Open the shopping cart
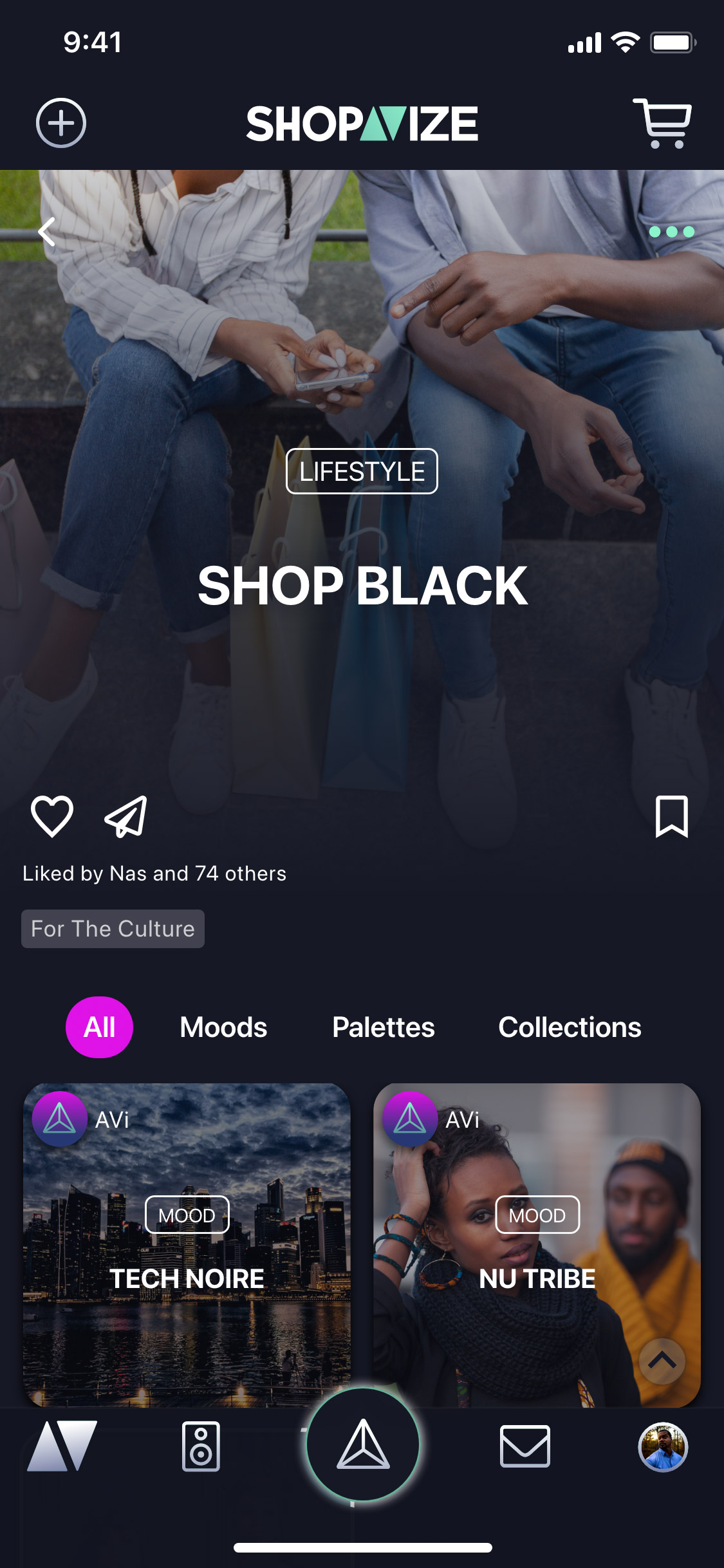This screenshot has width=724, height=1568. pyautogui.click(x=663, y=123)
